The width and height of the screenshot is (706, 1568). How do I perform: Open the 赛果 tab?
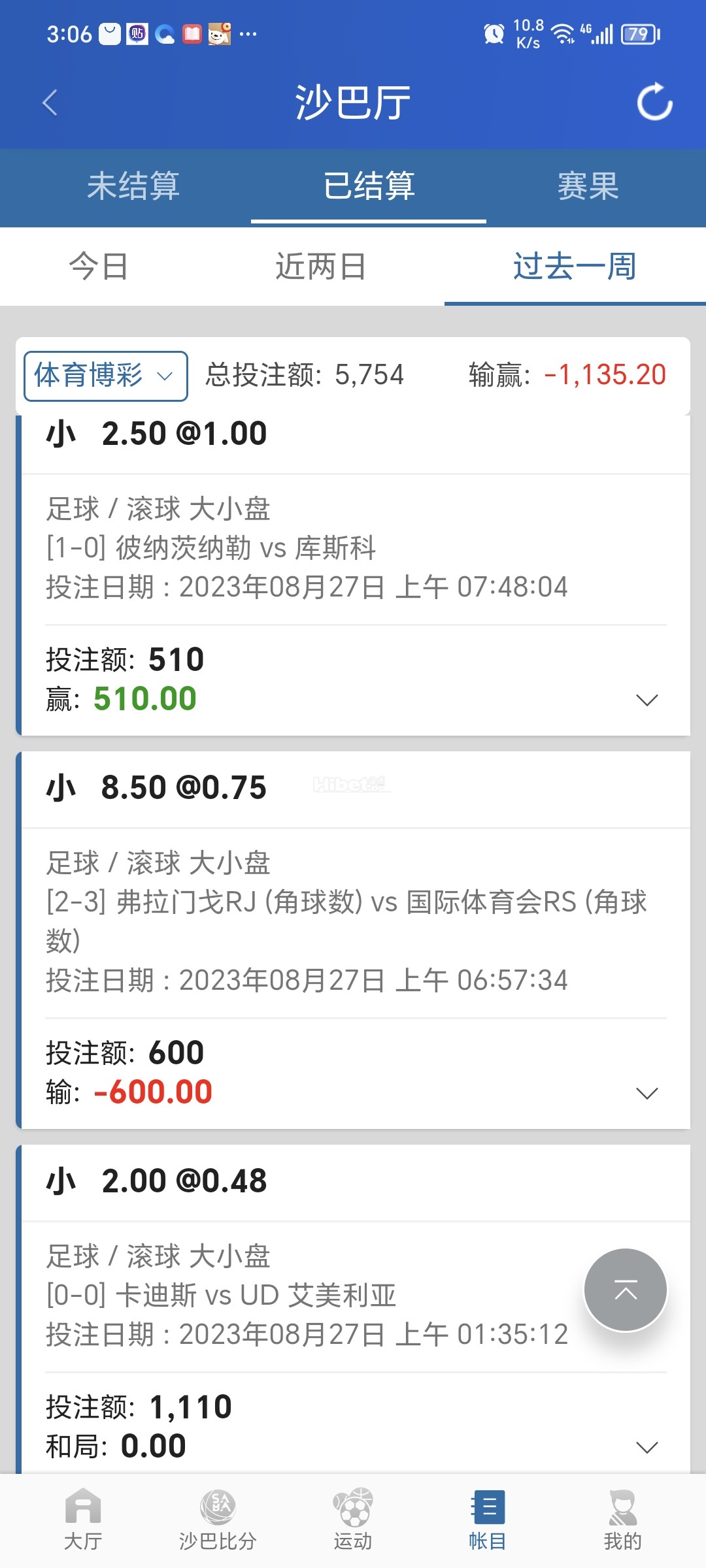click(x=588, y=186)
